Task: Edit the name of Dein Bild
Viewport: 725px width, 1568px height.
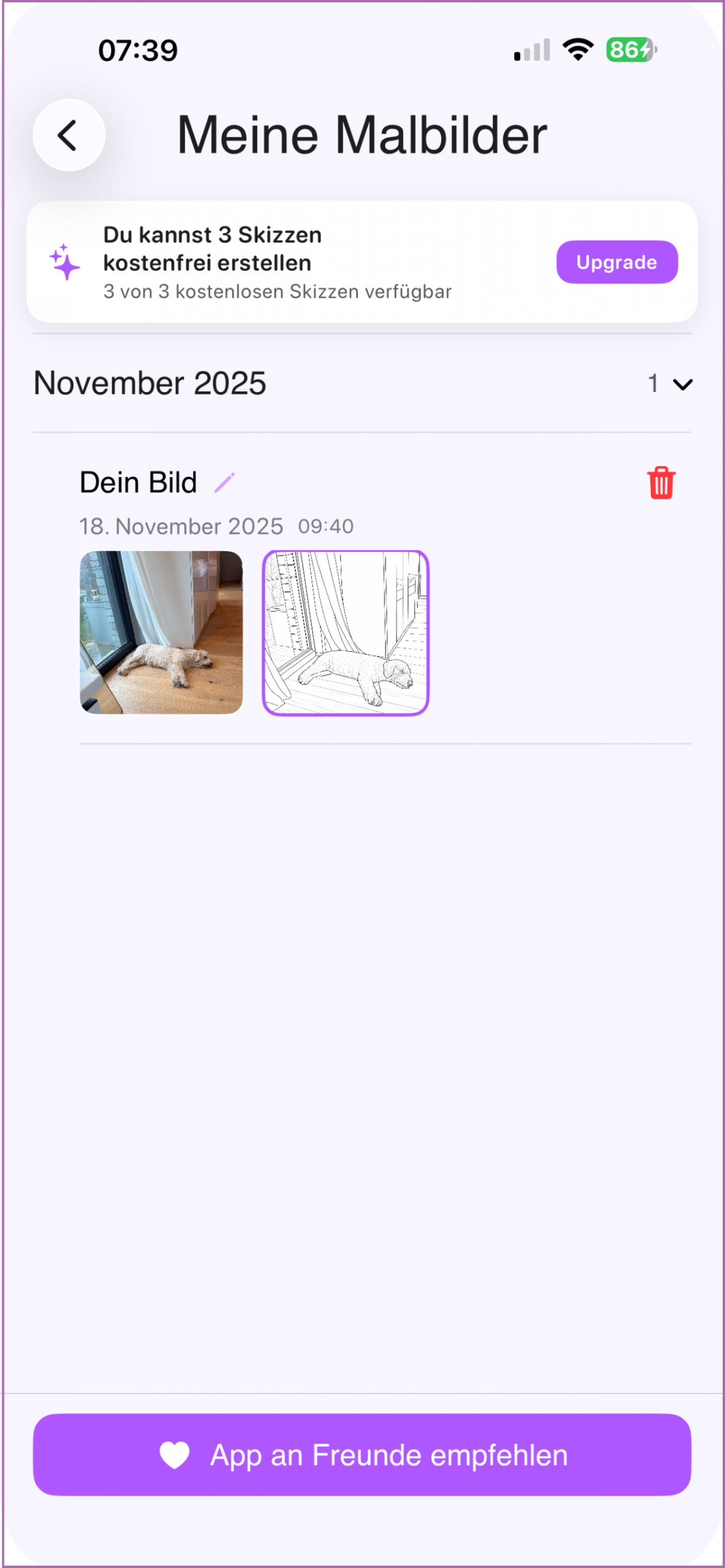Action: 224,483
